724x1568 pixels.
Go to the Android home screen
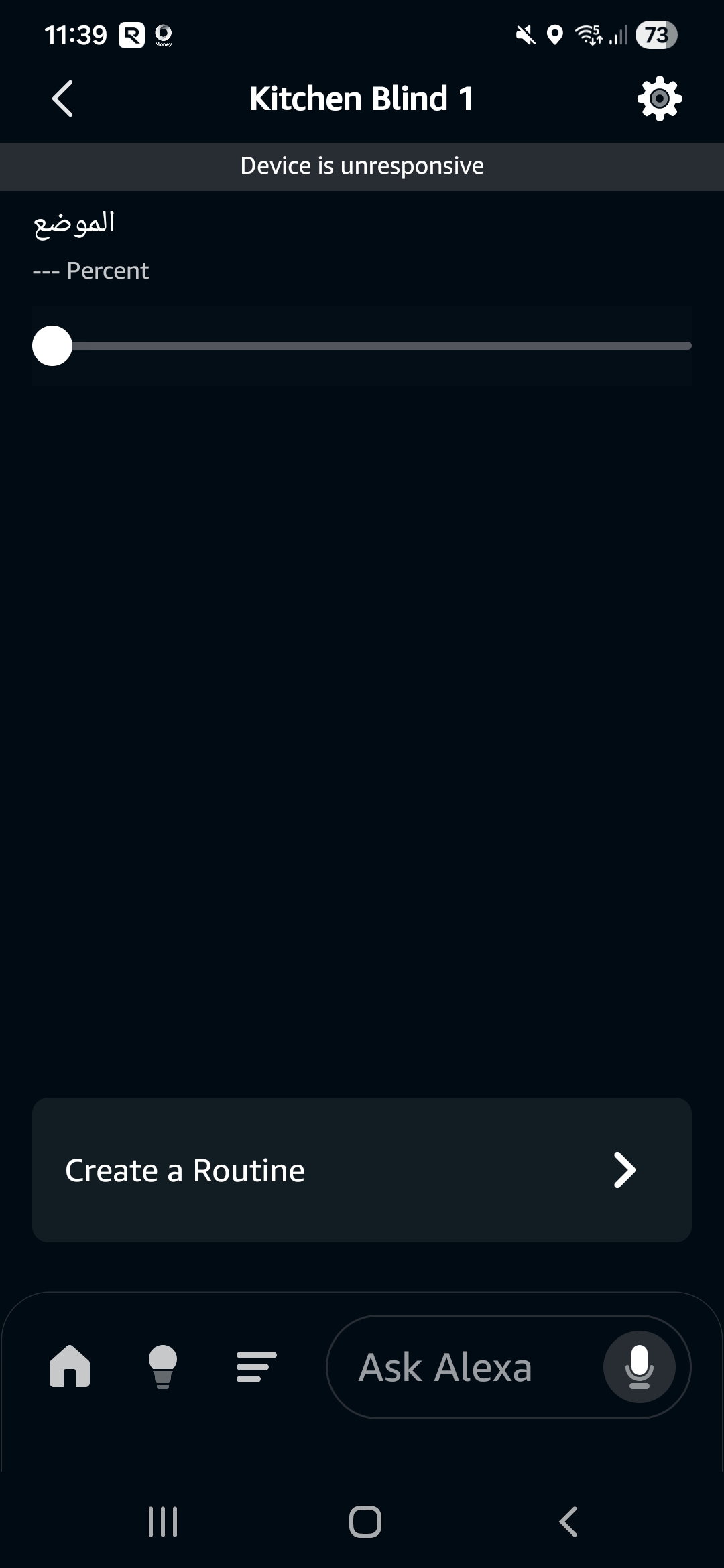[365, 1521]
